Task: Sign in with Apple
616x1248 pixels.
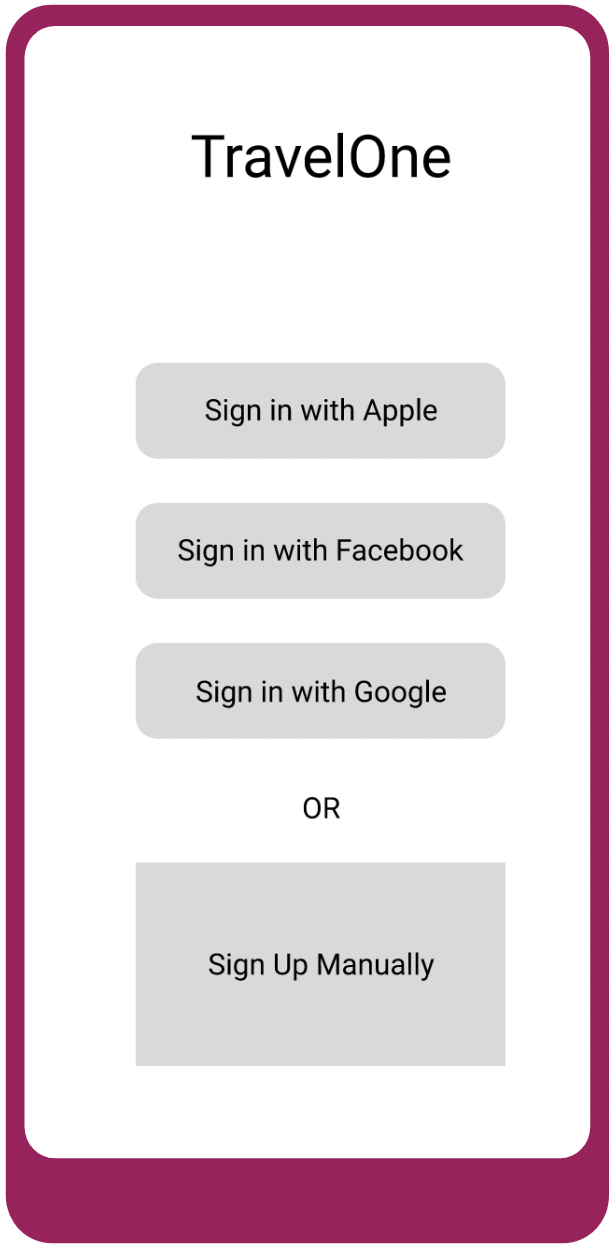Action: tap(320, 411)
